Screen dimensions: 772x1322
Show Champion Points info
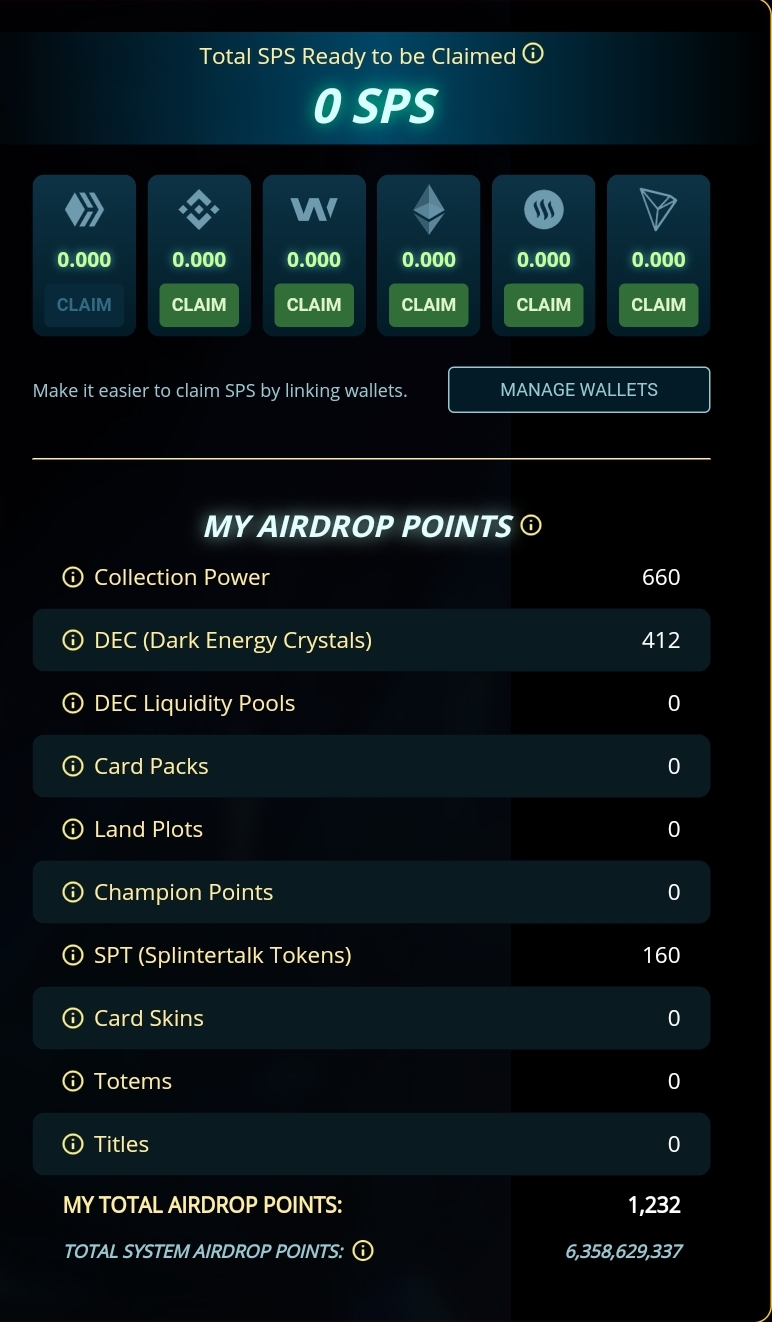(73, 892)
